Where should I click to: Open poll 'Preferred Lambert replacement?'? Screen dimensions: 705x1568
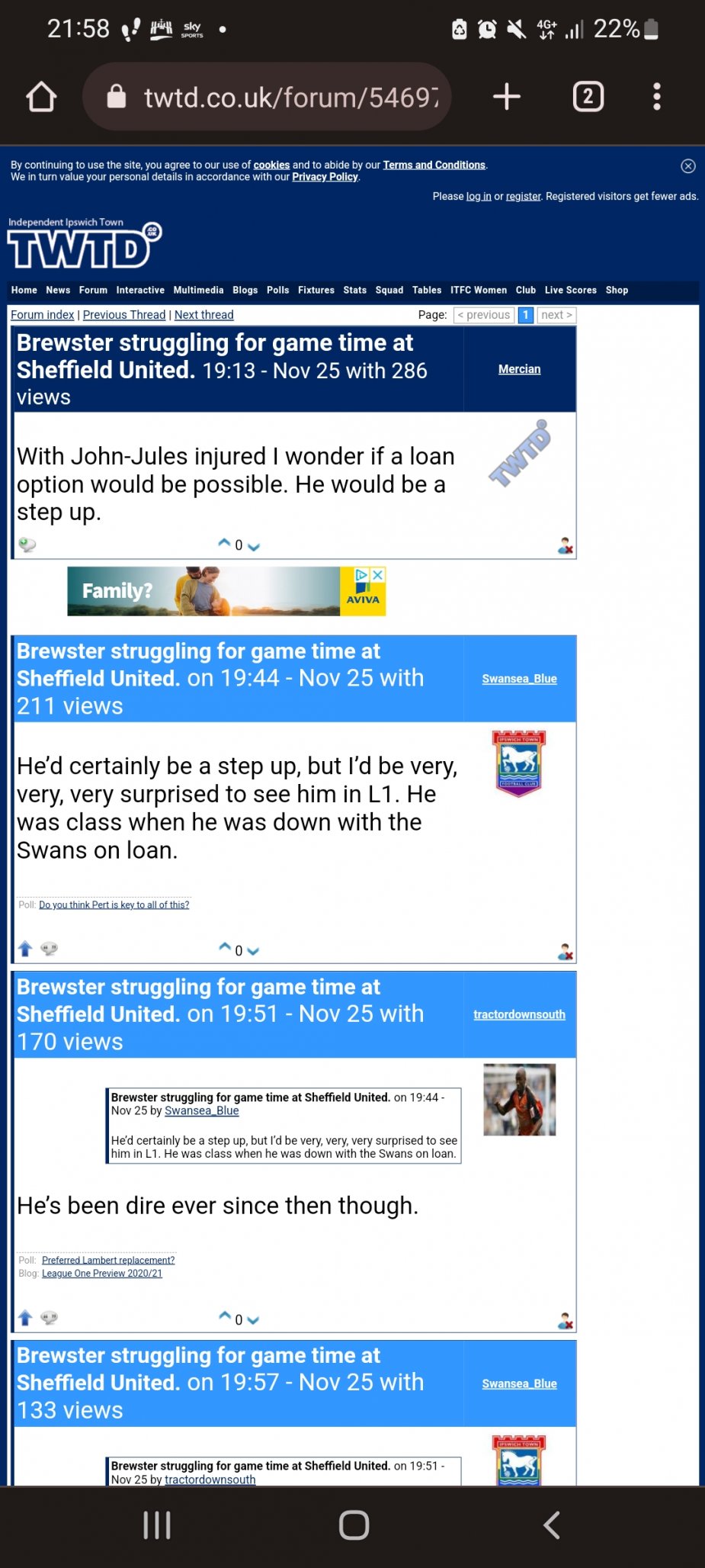click(x=108, y=1261)
